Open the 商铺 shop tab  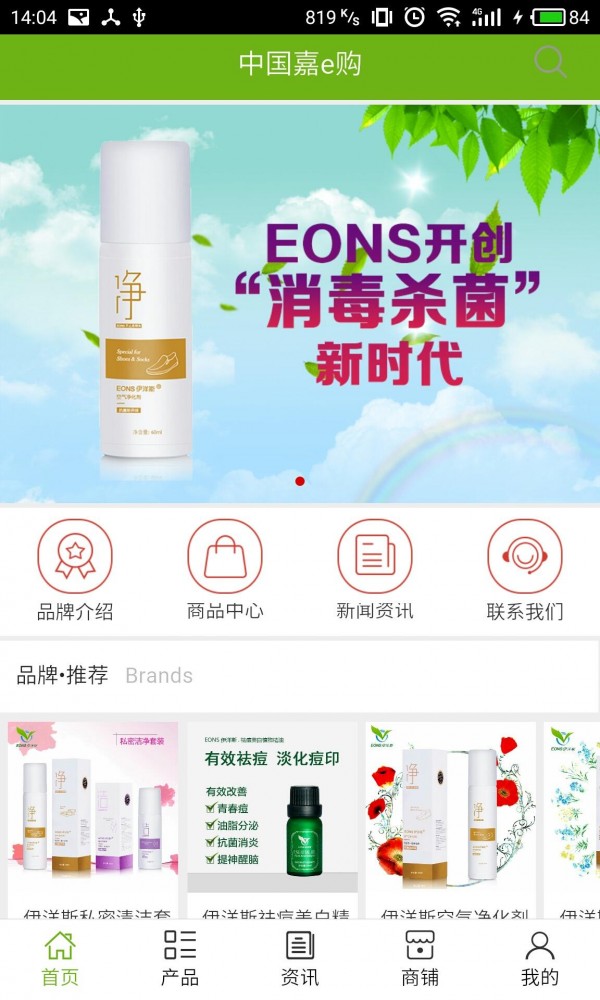pos(420,959)
